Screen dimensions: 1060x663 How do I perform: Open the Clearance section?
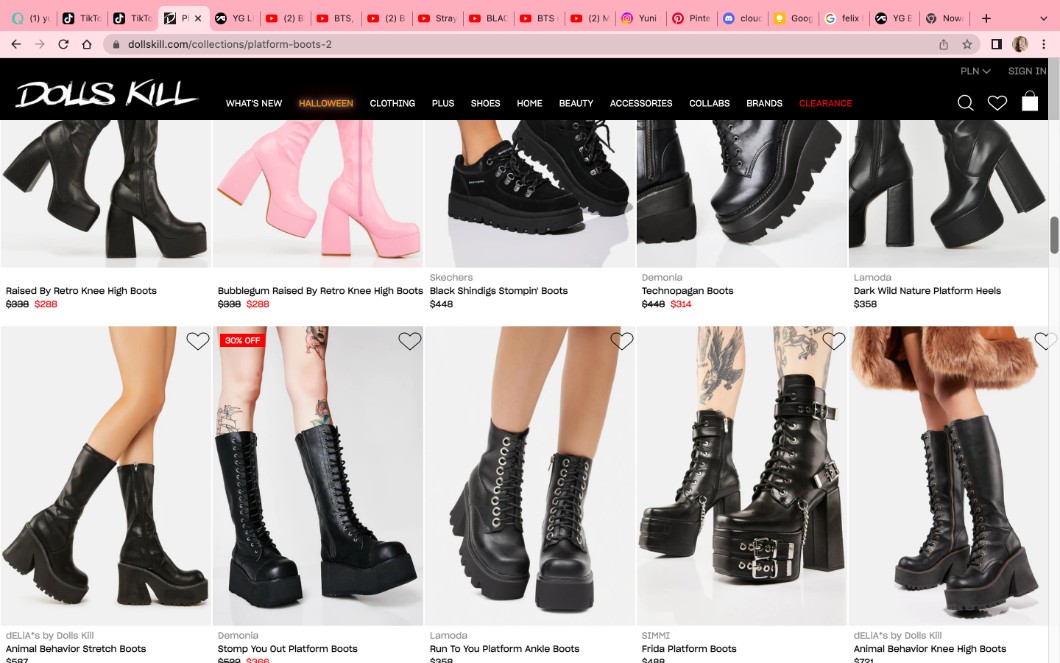[825, 103]
